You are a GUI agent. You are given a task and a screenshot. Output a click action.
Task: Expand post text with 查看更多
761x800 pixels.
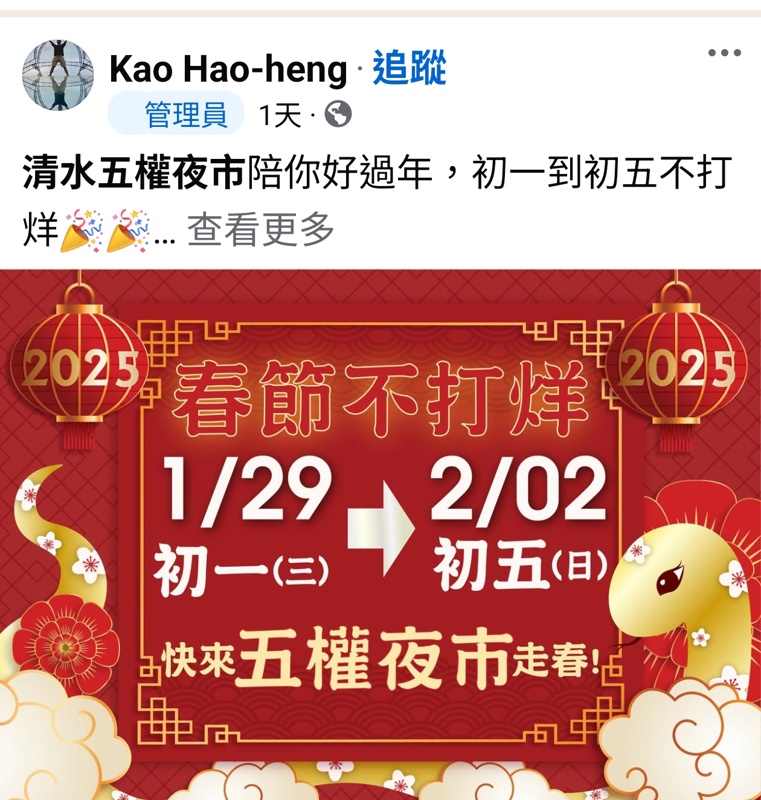click(x=261, y=231)
